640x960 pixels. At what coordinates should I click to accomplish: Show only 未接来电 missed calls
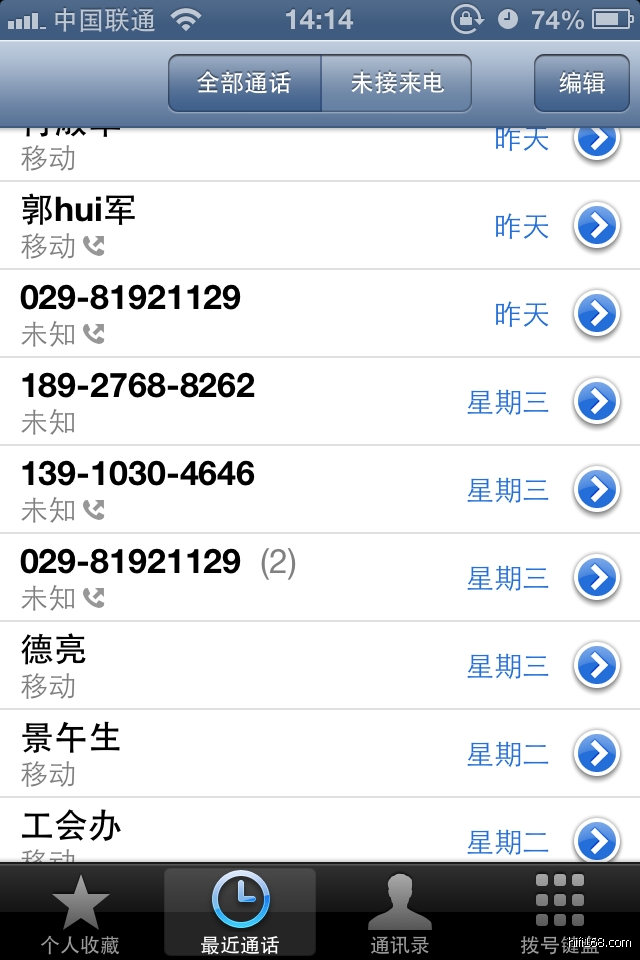[x=396, y=83]
